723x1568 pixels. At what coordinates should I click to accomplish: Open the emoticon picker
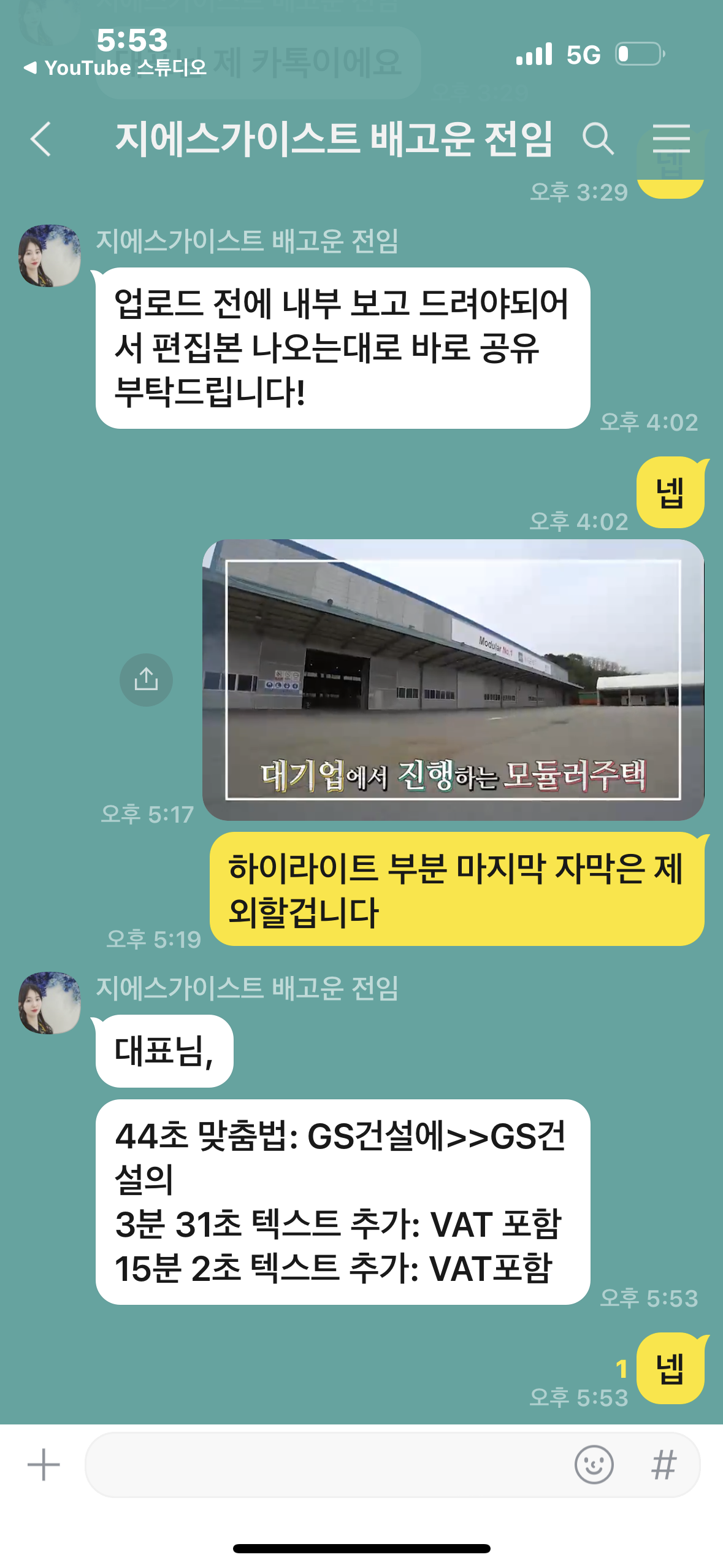[x=594, y=1465]
